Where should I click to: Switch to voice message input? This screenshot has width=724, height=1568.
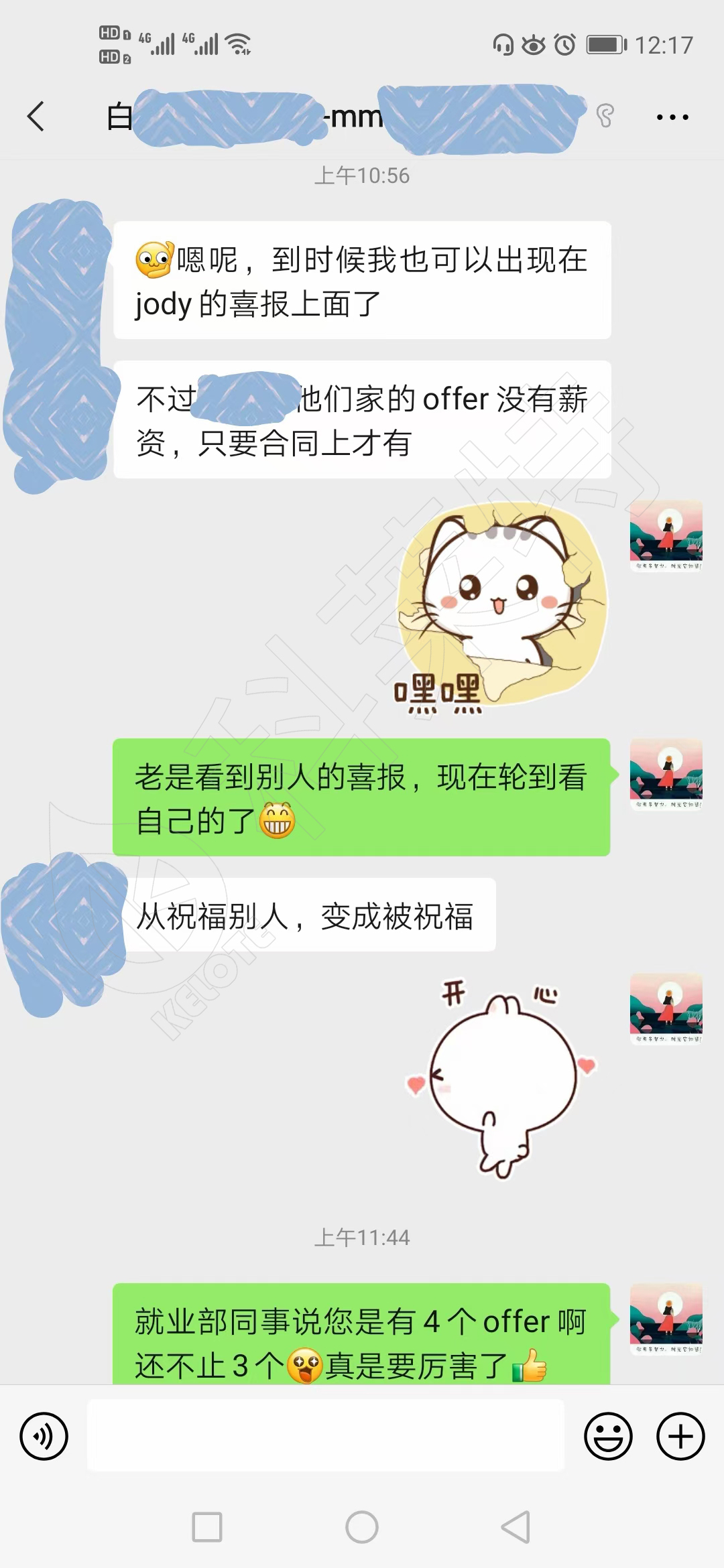click(44, 1436)
